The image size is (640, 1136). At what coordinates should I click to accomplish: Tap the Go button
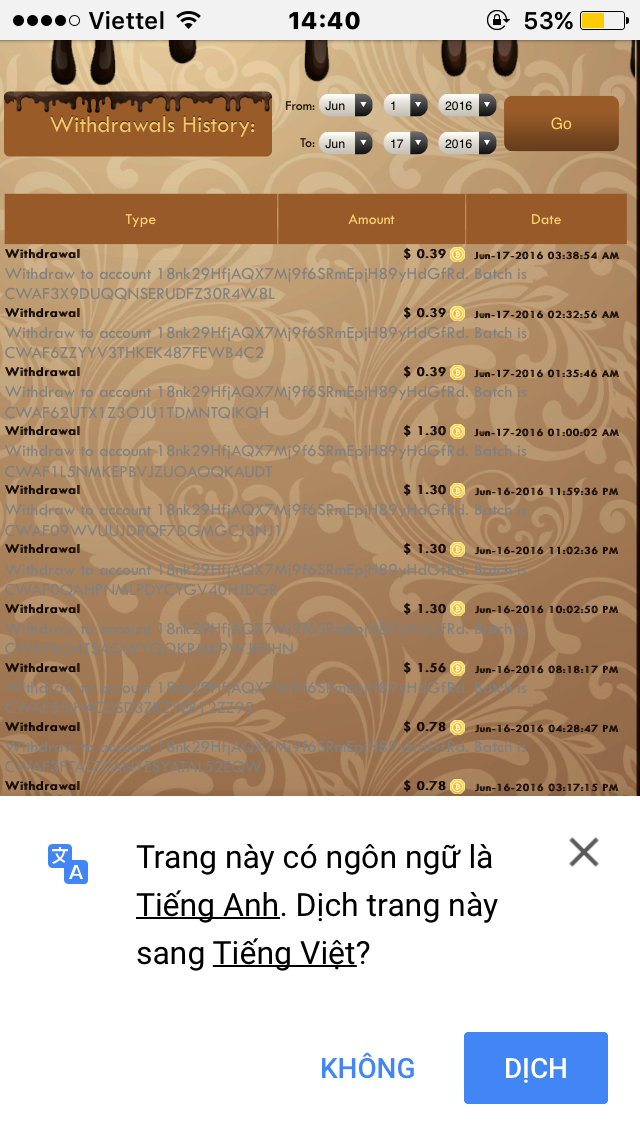561,124
